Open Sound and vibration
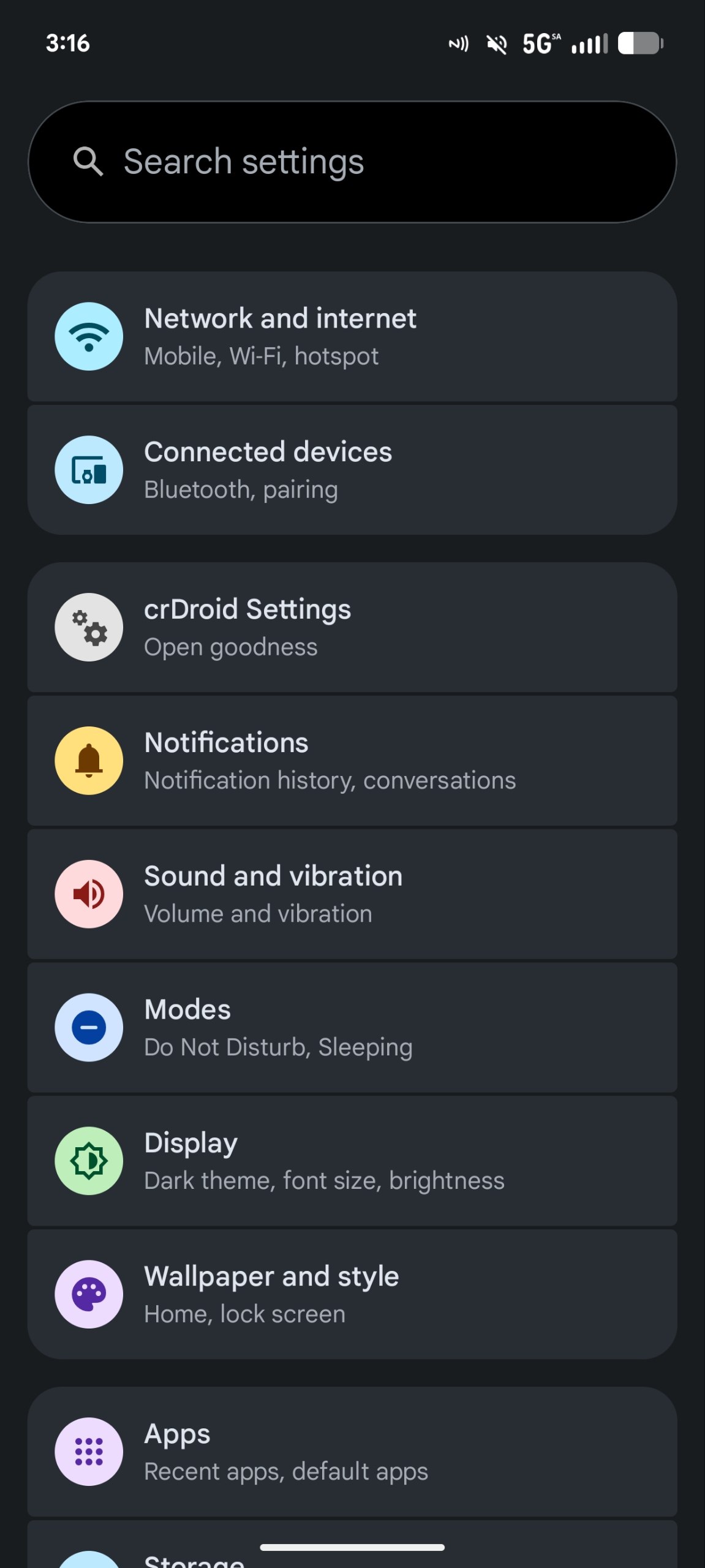 [x=352, y=894]
